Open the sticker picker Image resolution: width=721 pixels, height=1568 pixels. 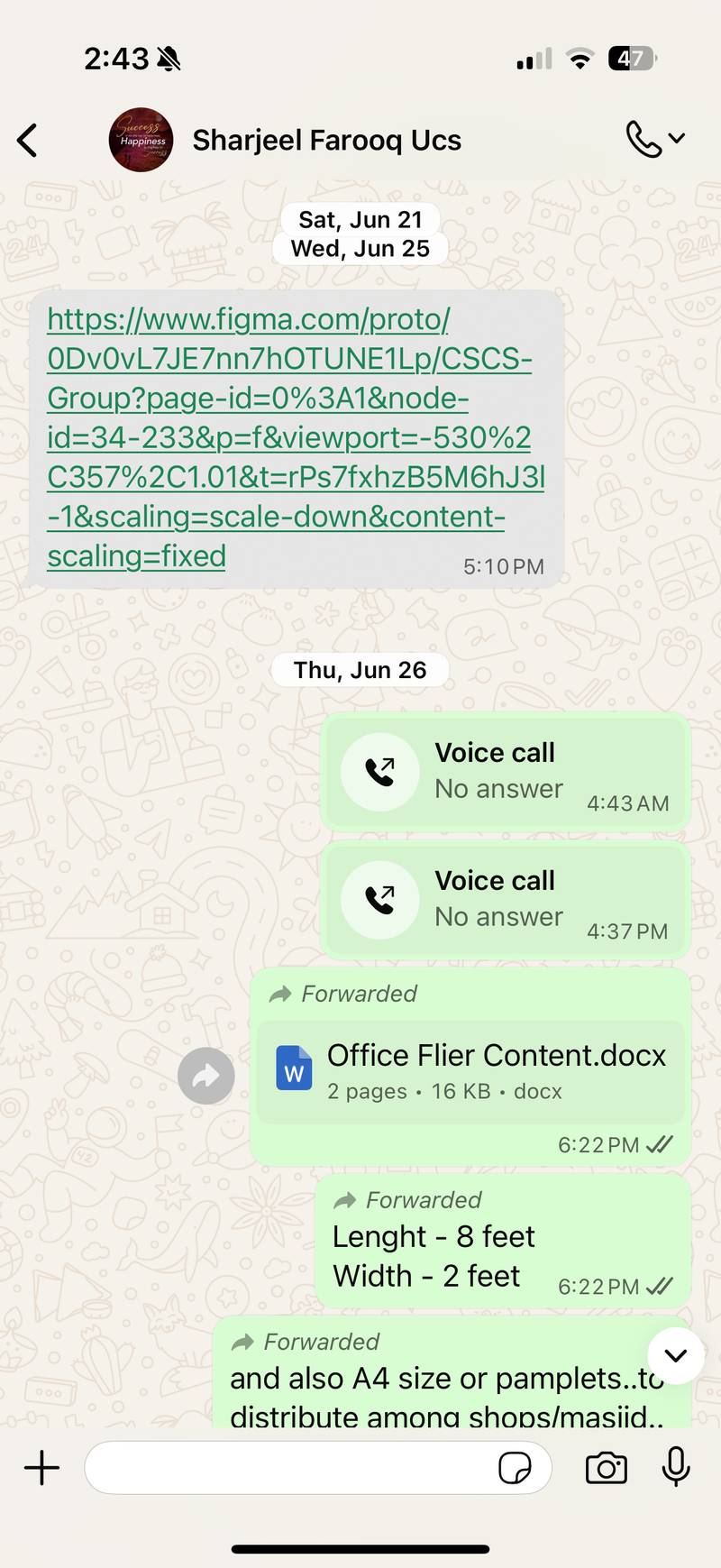(x=515, y=1468)
